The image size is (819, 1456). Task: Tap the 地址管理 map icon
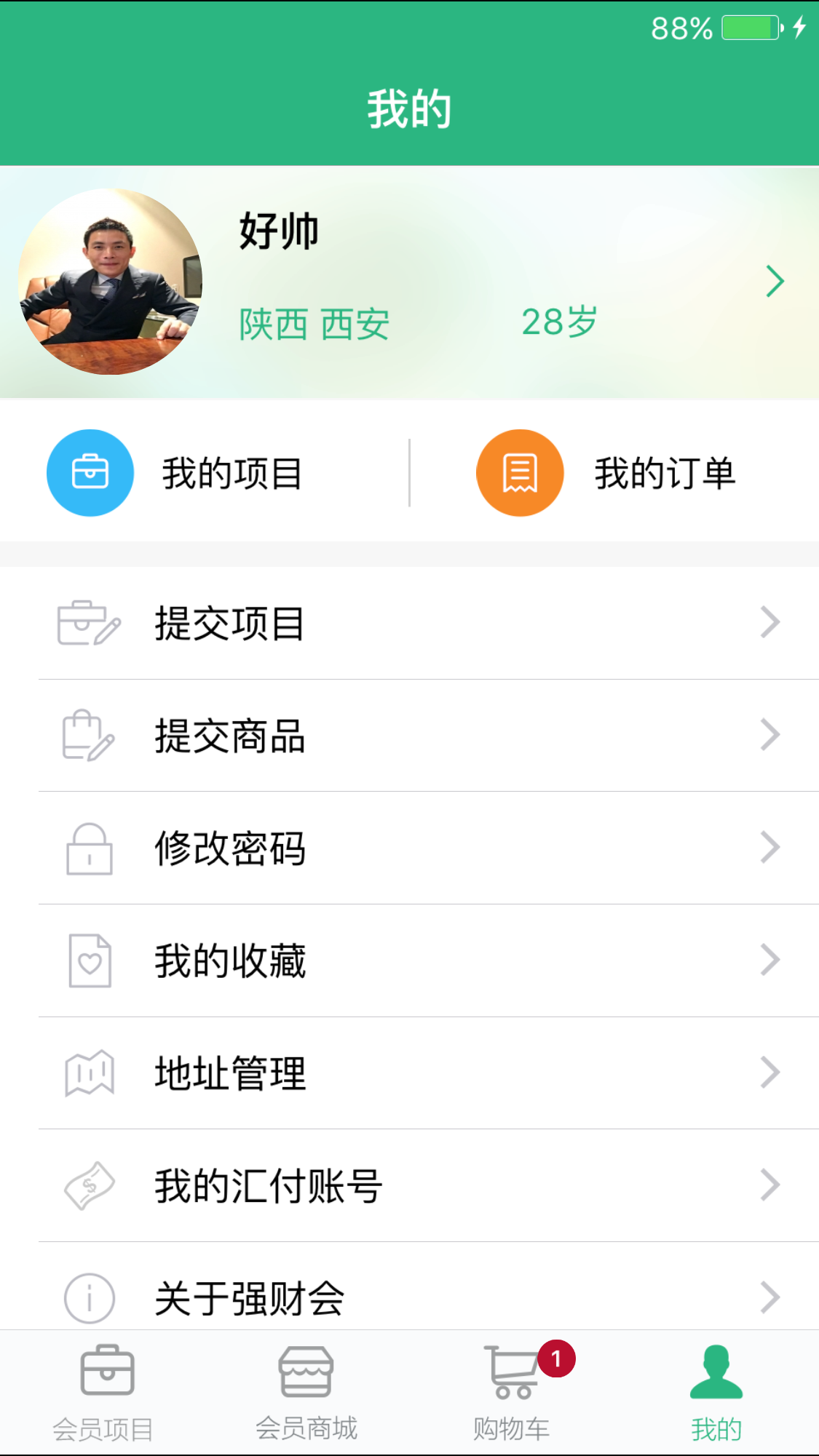87,1073
